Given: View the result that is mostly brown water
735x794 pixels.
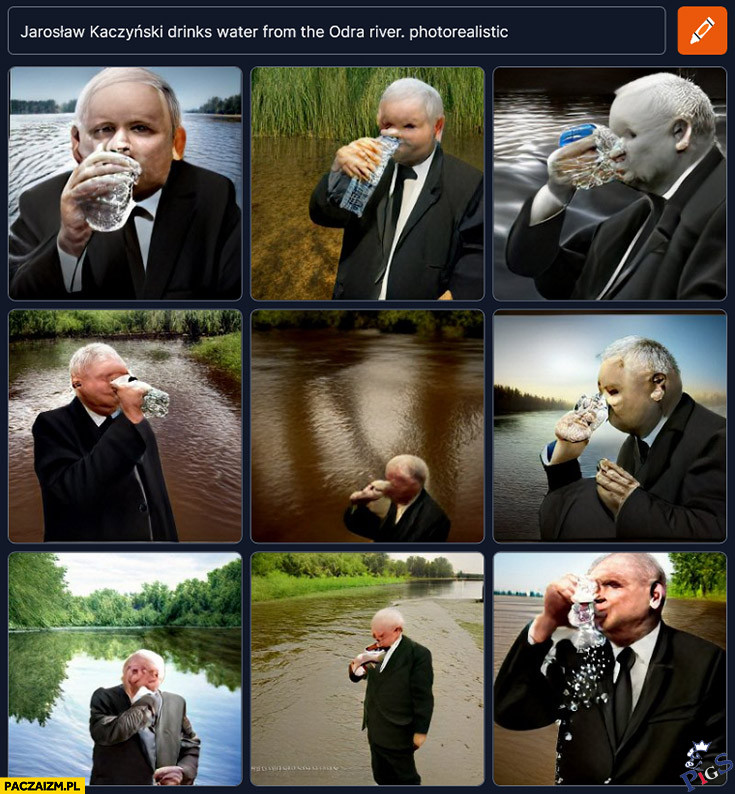Looking at the screenshot, I should (367, 426).
